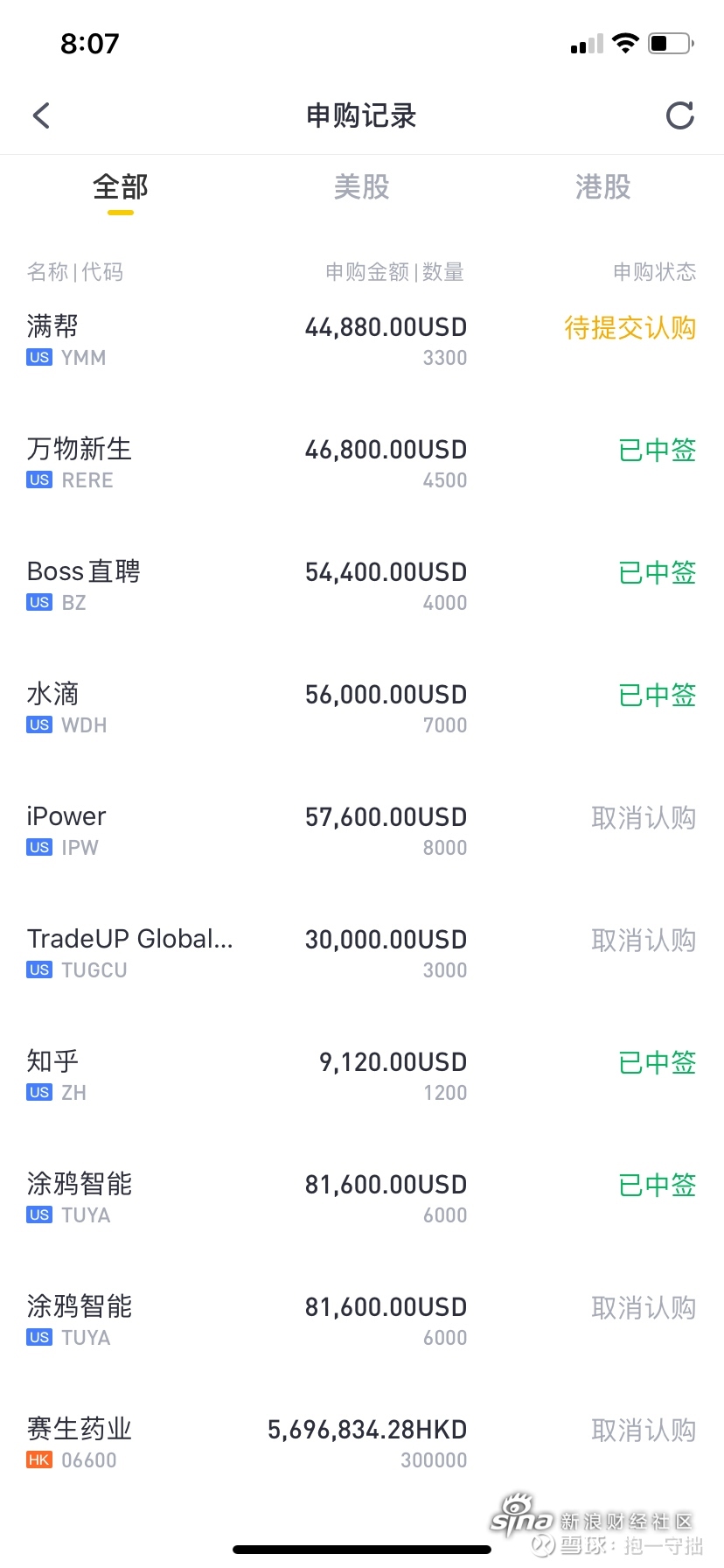Screen dimensions: 724x1568
Task: Open the 满帮 YMM subscription record
Action: click(x=362, y=341)
